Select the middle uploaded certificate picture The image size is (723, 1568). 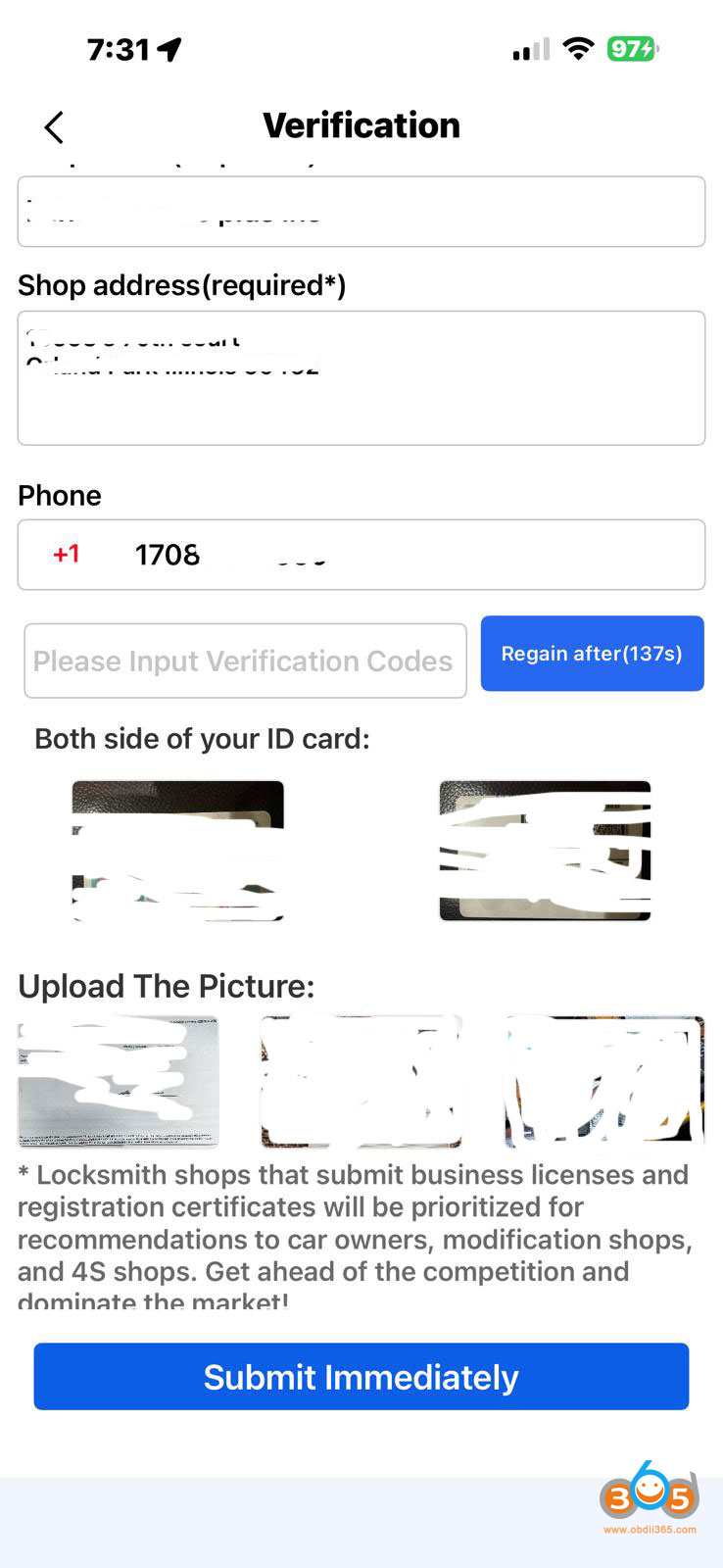coord(361,1082)
